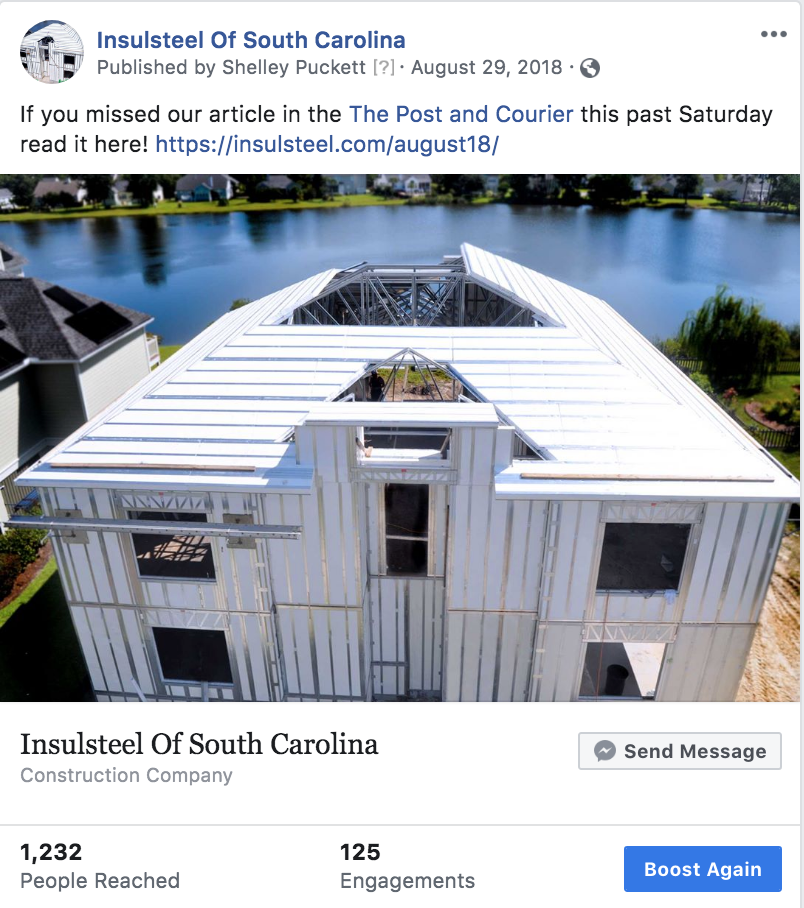This screenshot has height=908, width=804.
Task: Tap the public globe privacy icon
Action: coord(590,68)
